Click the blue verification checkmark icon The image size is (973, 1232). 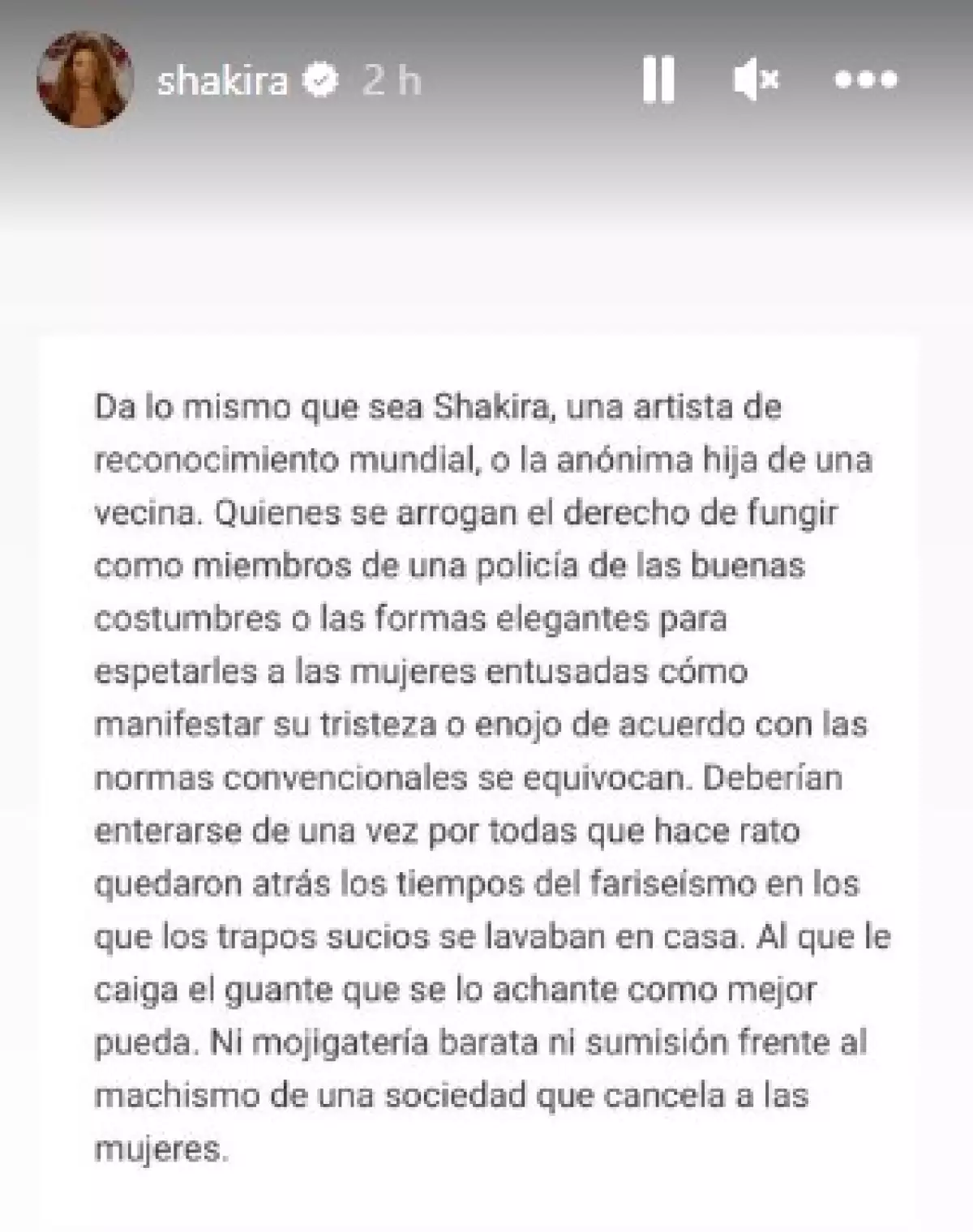tap(319, 79)
